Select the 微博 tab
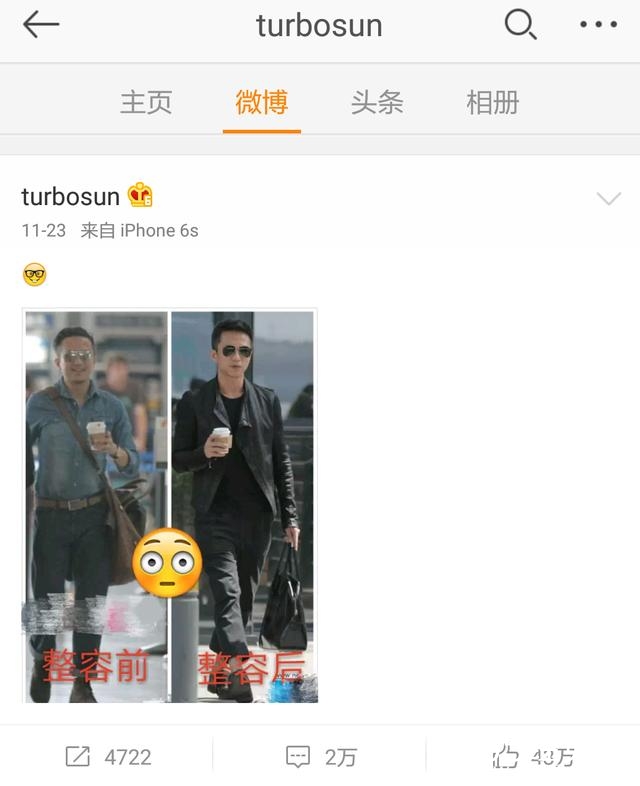Screen dimensions: 640x786 261,102
